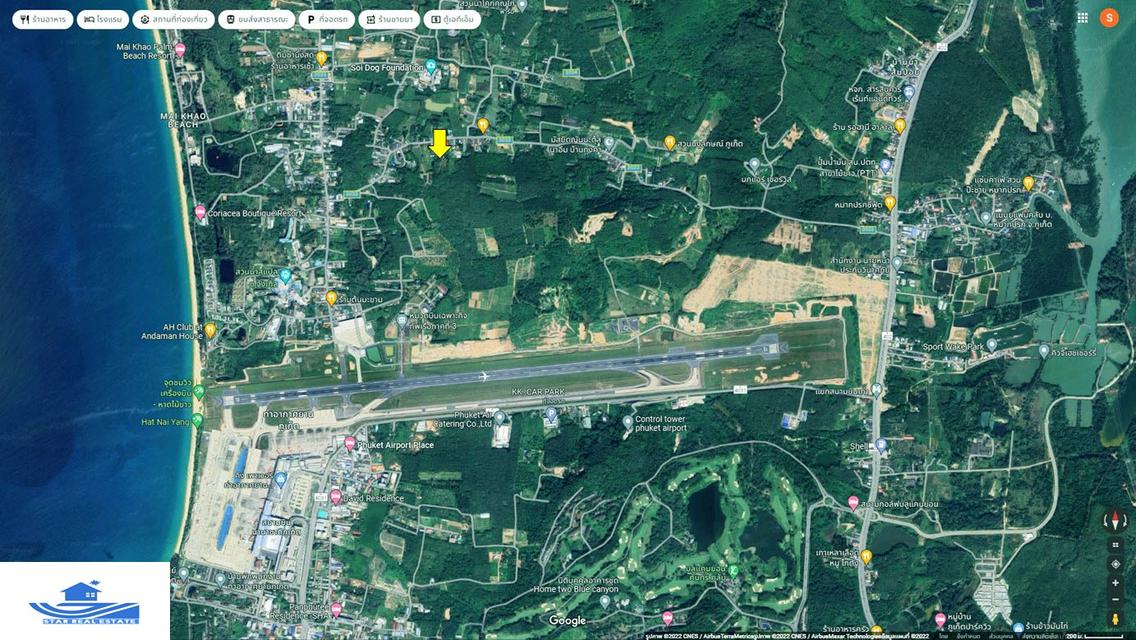Viewport: 1136px width, 640px height.
Task: Activate the Street View pegman
Action: [x=1115, y=620]
